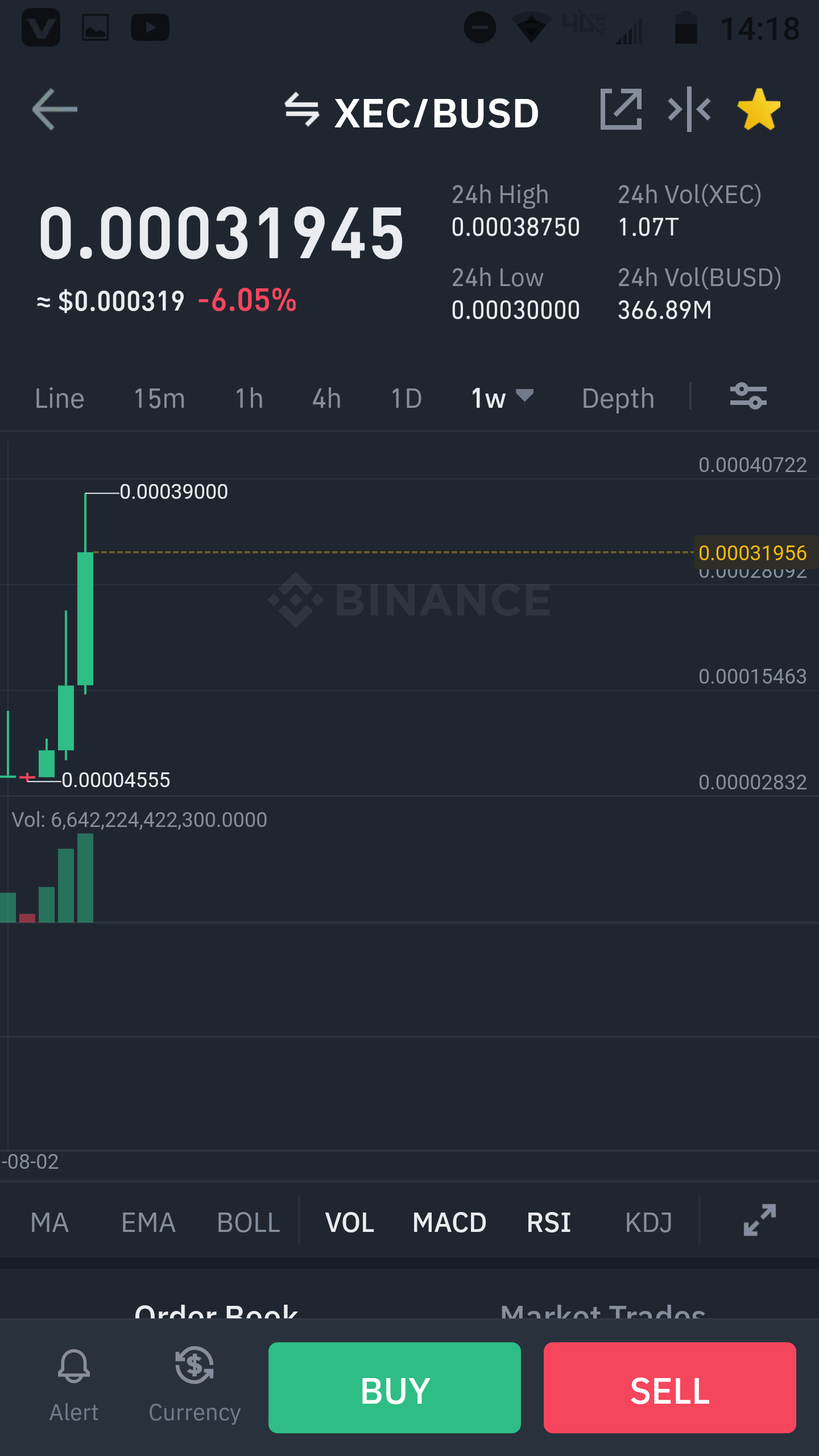This screenshot has height=1456, width=819.
Task: Select the 1h interval
Action: (x=249, y=398)
